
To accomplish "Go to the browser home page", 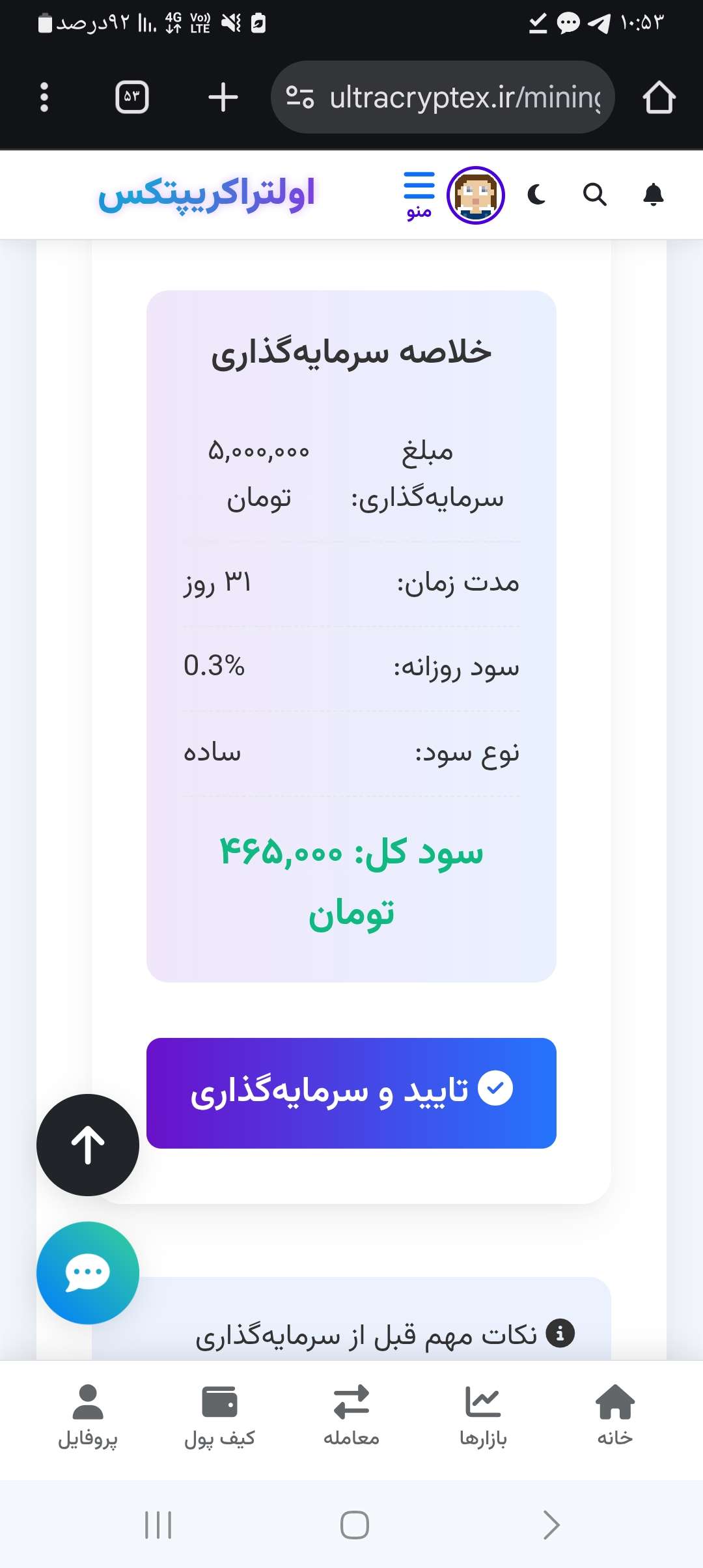I will point(659,97).
